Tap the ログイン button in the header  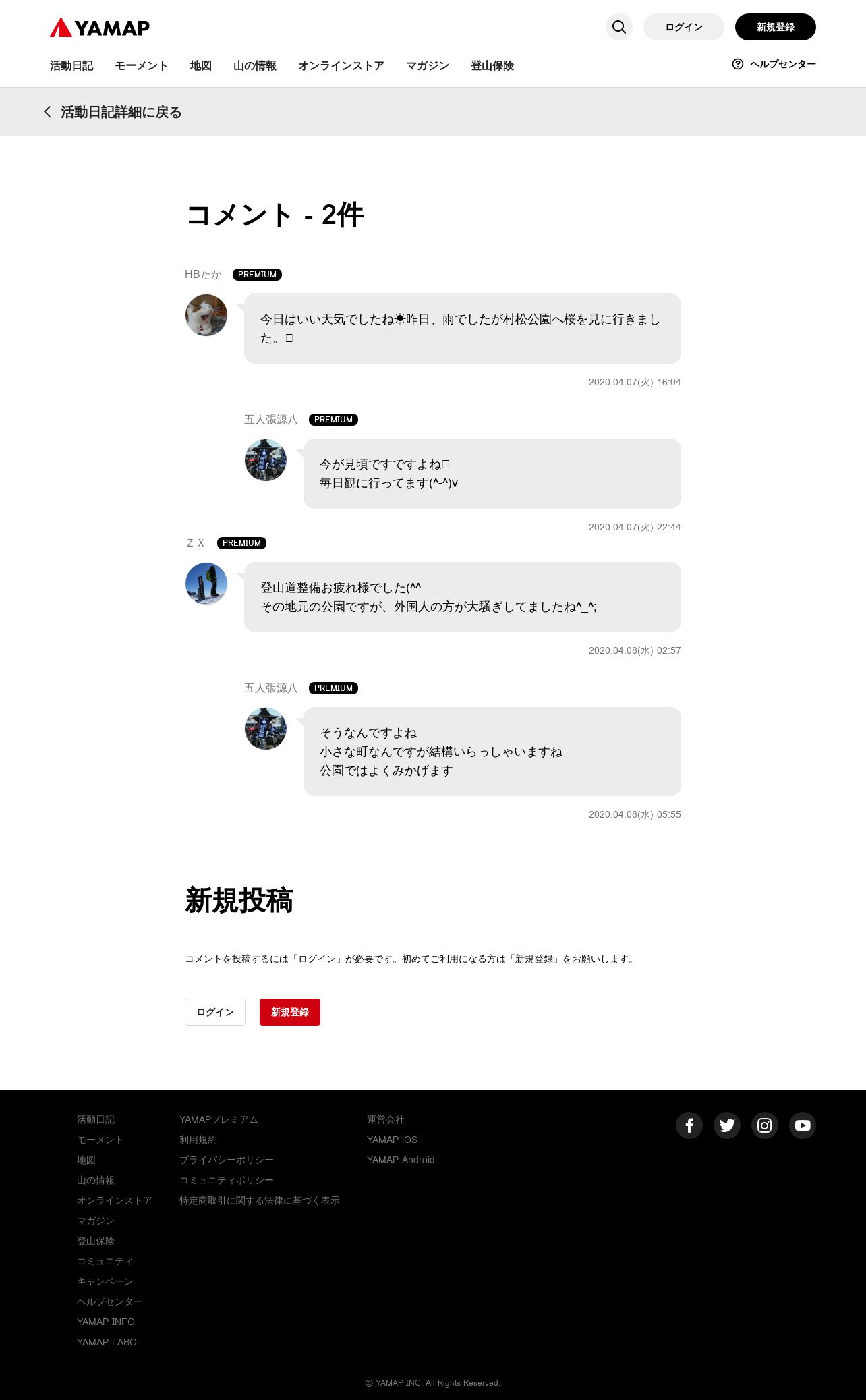(683, 27)
